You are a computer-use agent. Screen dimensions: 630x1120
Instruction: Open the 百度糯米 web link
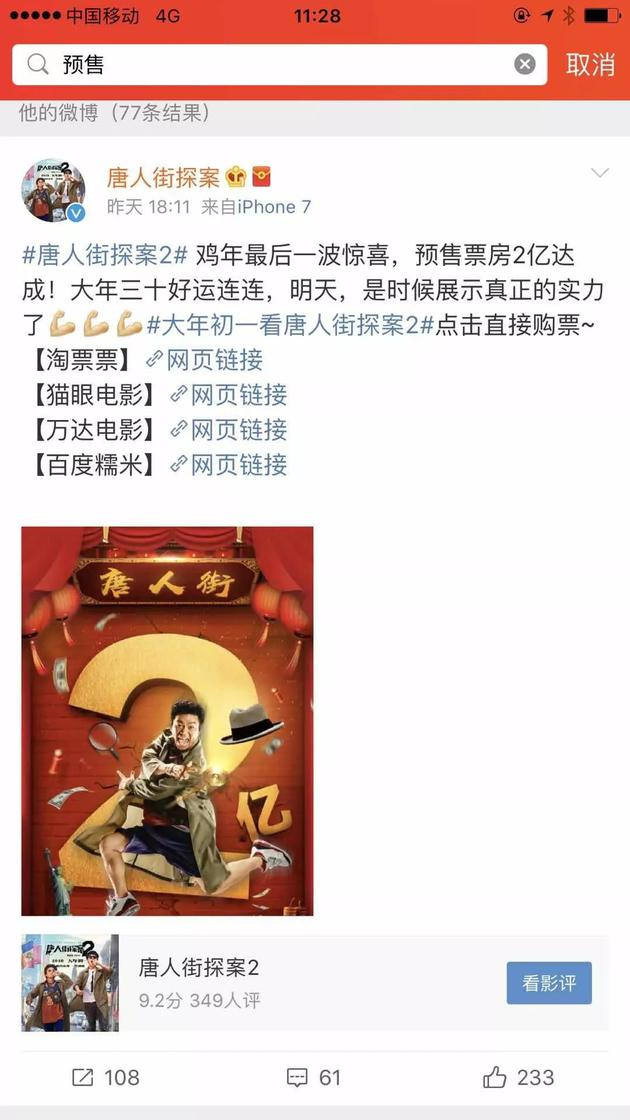pyautogui.click(x=229, y=465)
